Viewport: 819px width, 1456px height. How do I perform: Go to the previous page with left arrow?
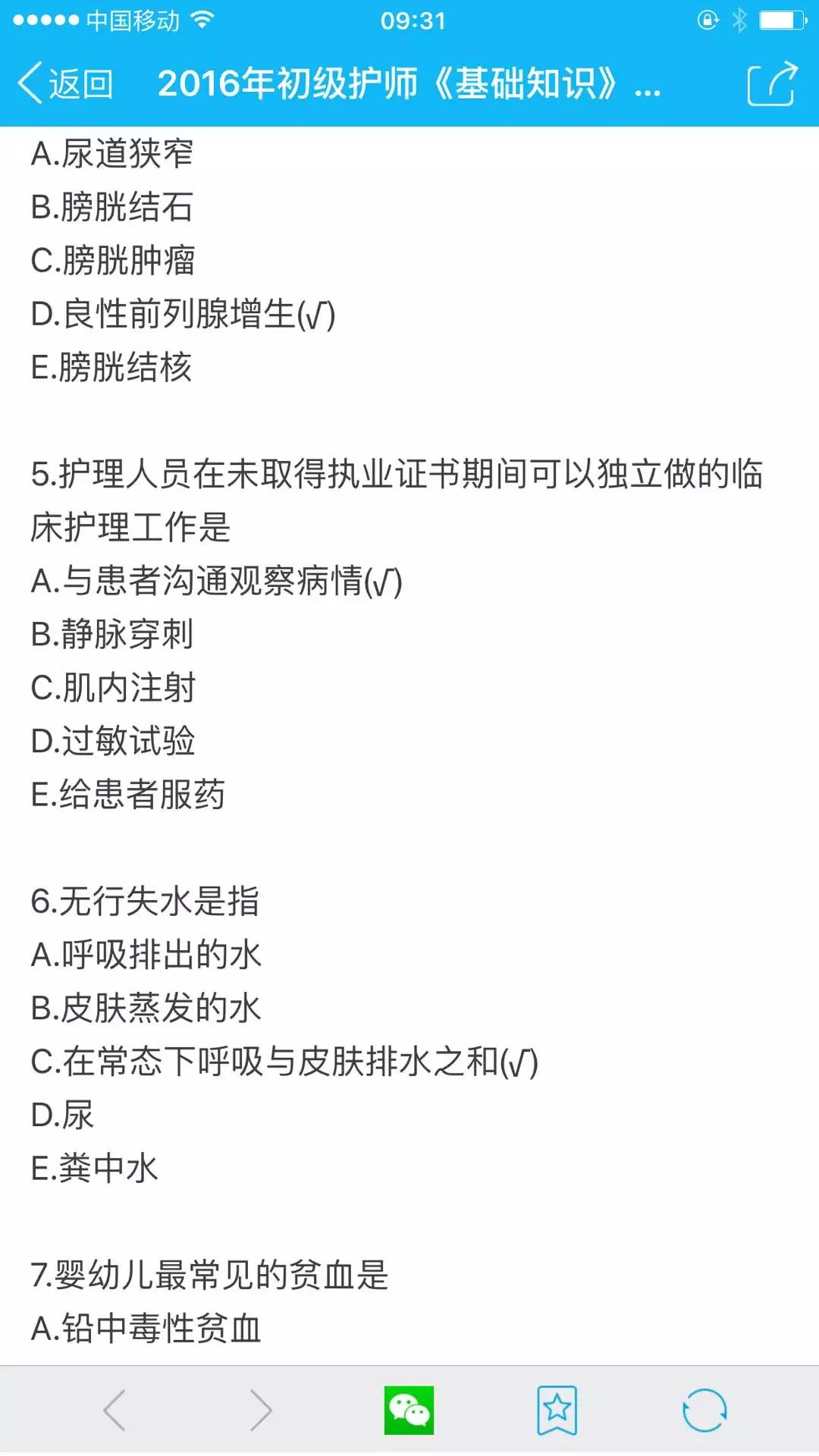click(115, 1410)
